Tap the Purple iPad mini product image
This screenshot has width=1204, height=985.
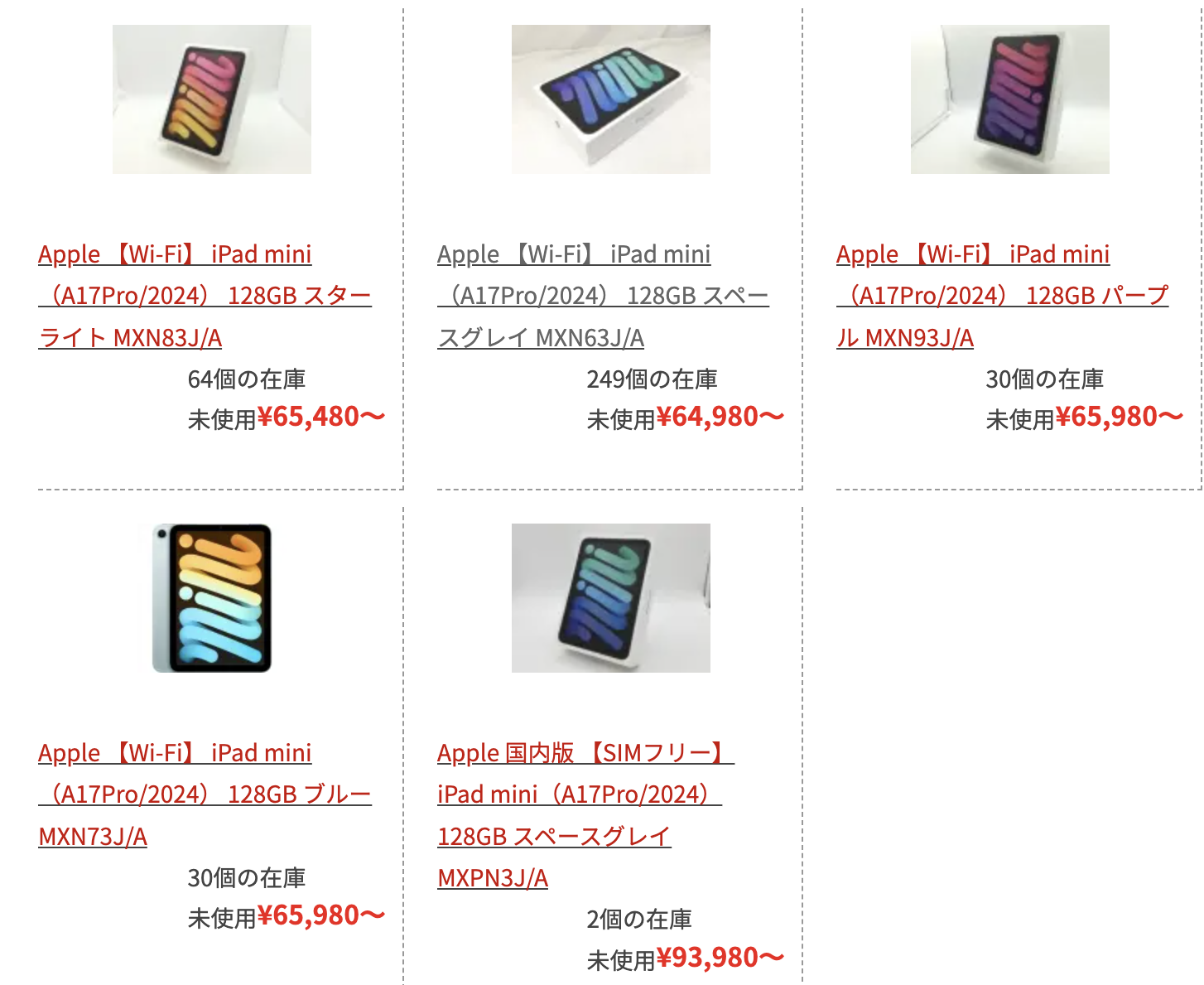click(1010, 99)
